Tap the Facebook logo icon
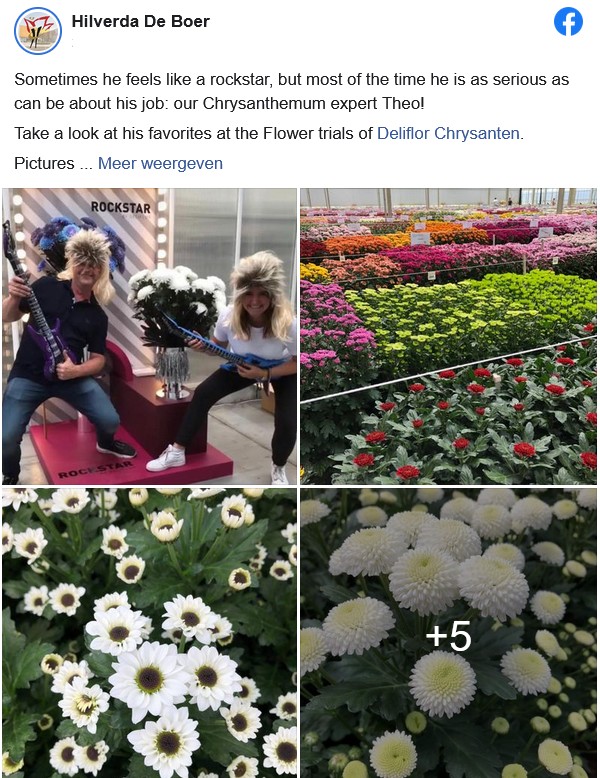The height and width of the screenshot is (778, 600). tap(568, 22)
